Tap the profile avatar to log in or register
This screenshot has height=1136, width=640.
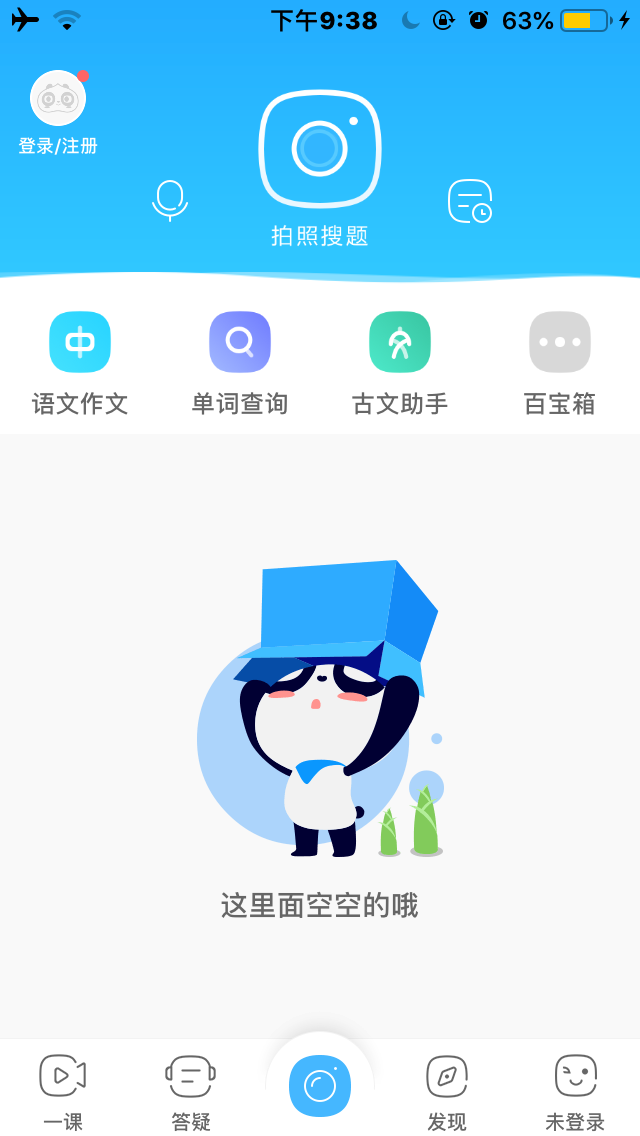(58, 99)
